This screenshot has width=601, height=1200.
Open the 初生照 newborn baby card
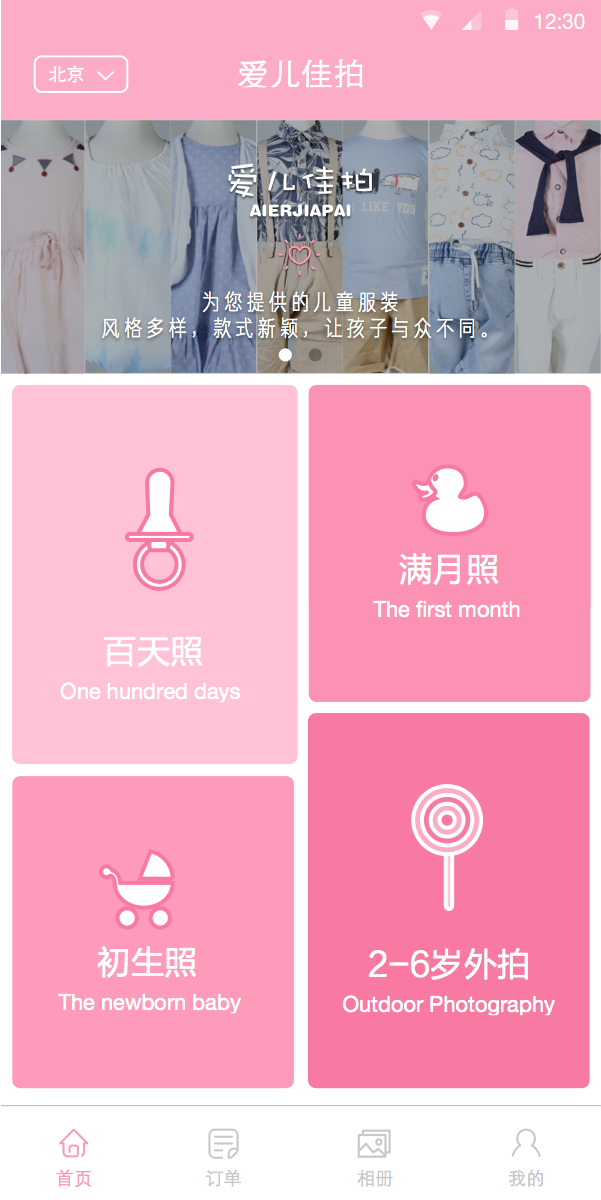(153, 932)
